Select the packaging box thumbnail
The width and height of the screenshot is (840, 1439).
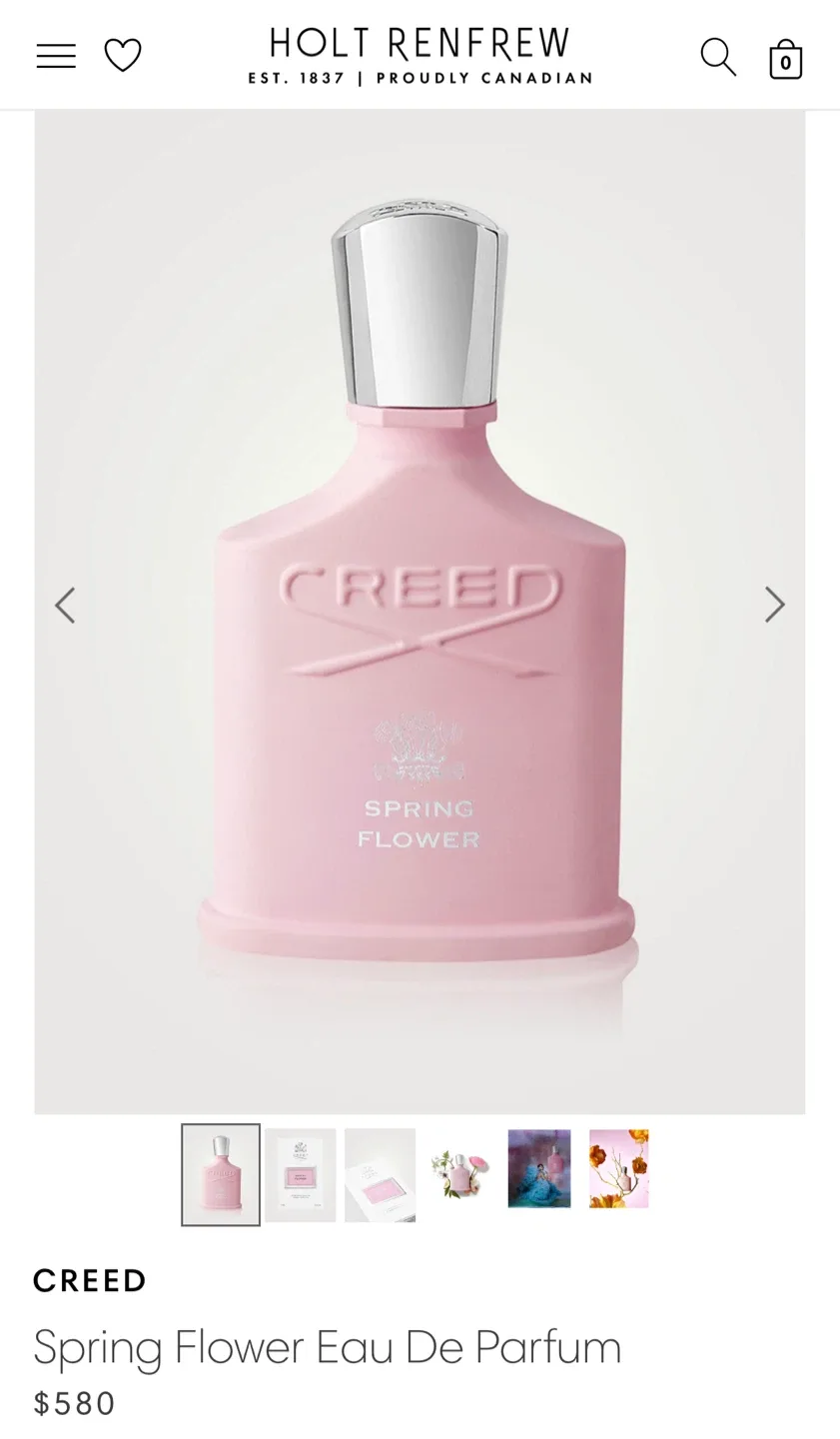(300, 1173)
